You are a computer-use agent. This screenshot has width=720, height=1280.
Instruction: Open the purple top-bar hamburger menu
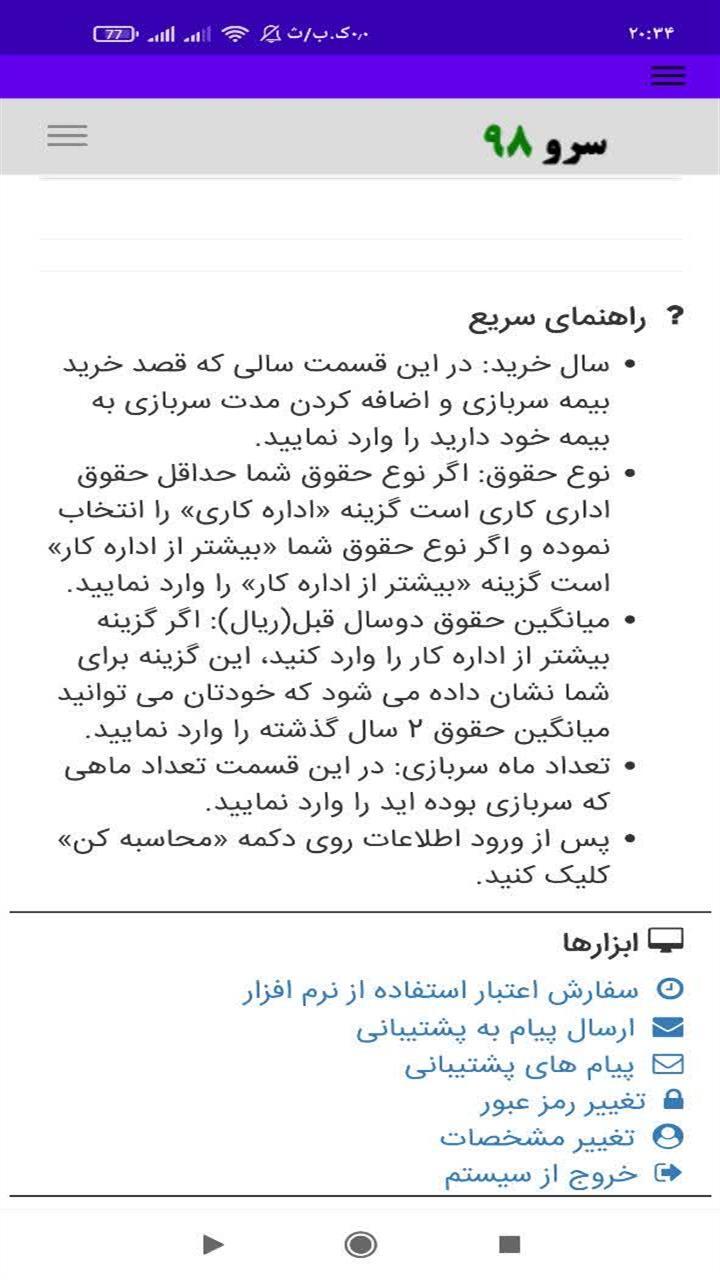[668, 75]
